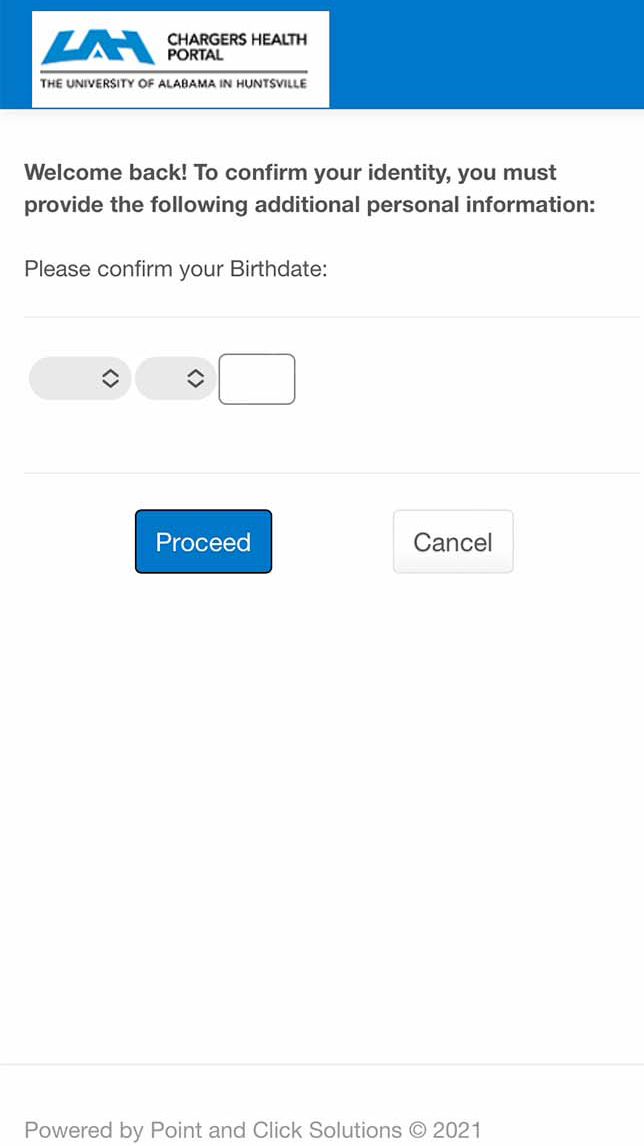Focus the birth year text field
Viewport: 644px width, 1146px height.
tap(257, 379)
